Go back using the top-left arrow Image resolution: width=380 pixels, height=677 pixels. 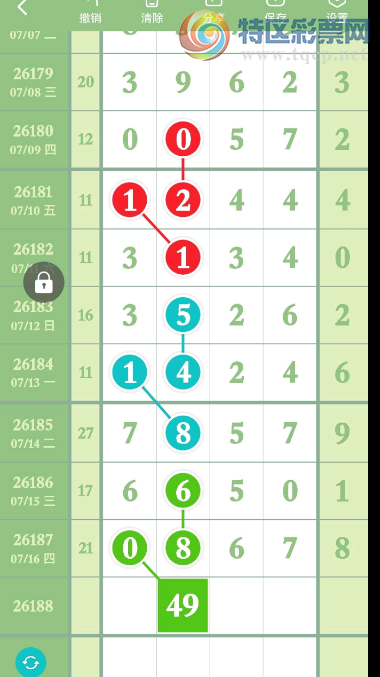22,7
